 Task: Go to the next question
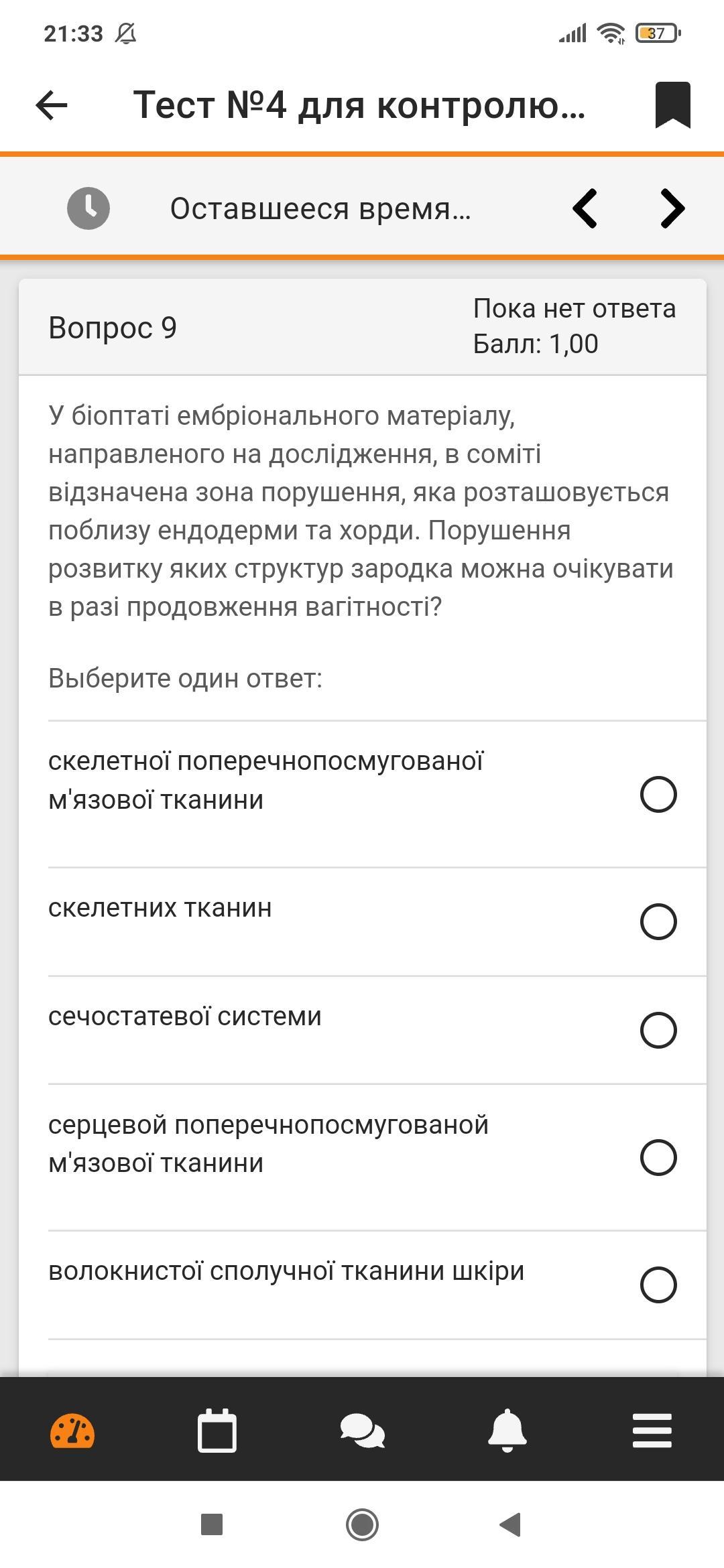pos(672,208)
